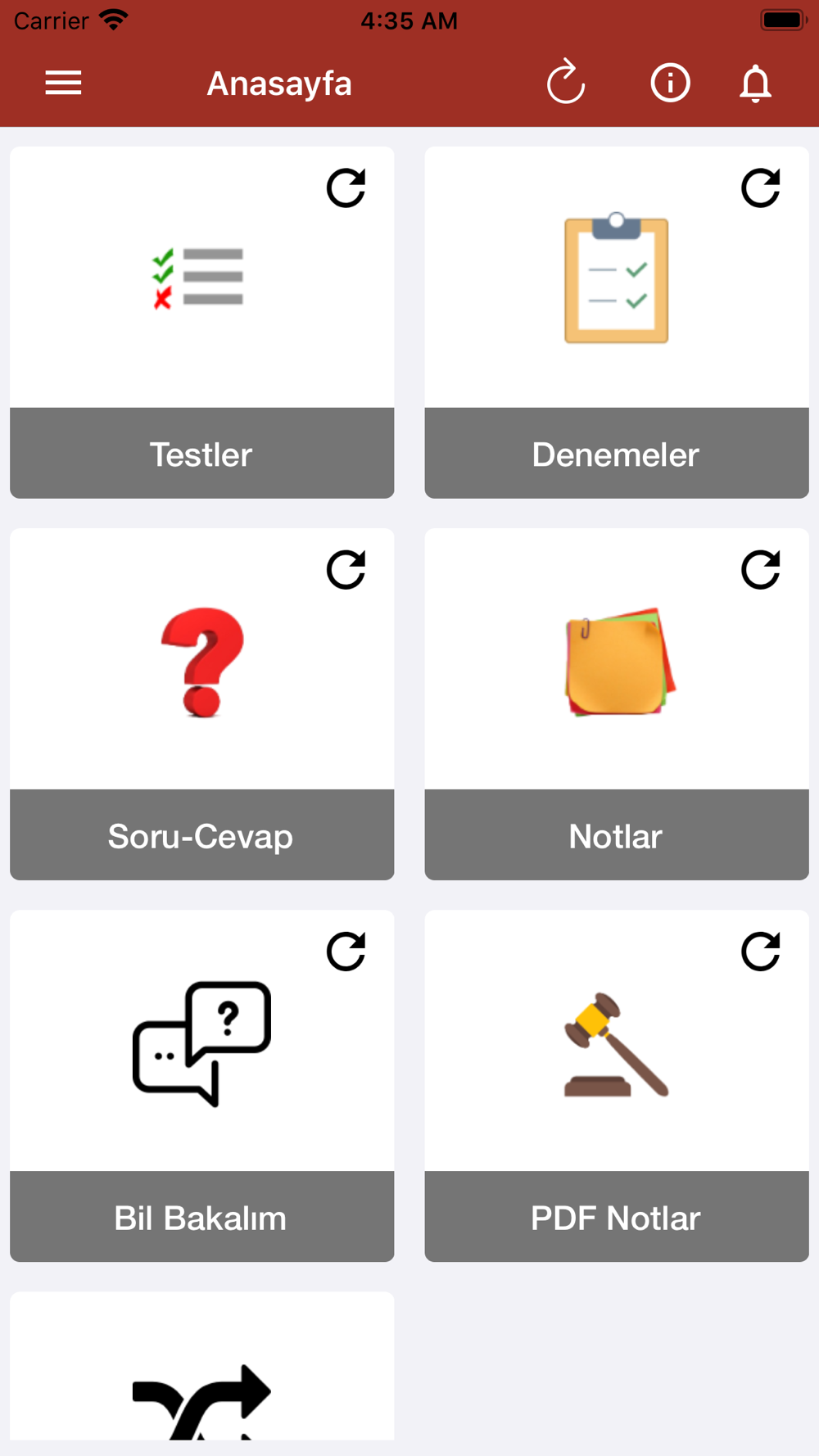Screen dimensions: 819x1456
Task: Open the Bil Bakalım card
Action: [x=202, y=1086]
